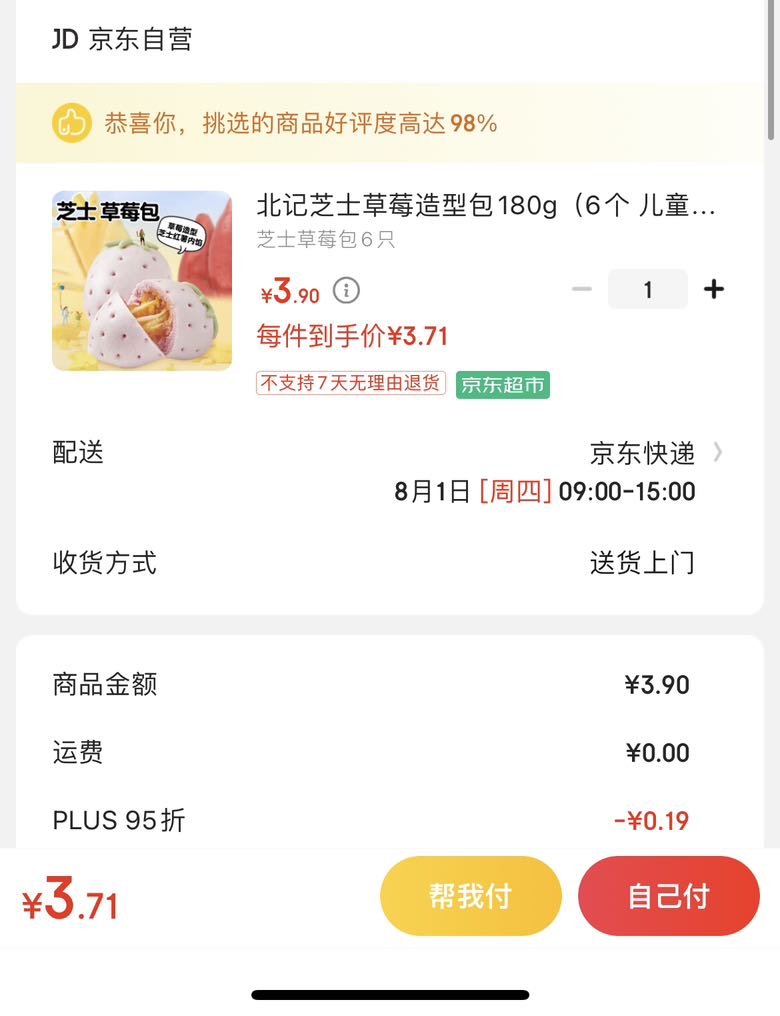The height and width of the screenshot is (1016, 780).
Task: Open the 配送 京东快递 delivery options row
Action: pos(387,472)
